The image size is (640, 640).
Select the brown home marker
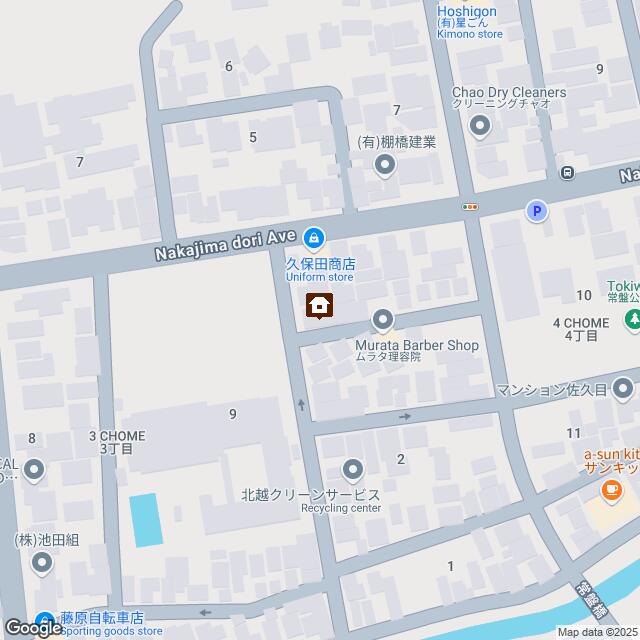pos(320,304)
